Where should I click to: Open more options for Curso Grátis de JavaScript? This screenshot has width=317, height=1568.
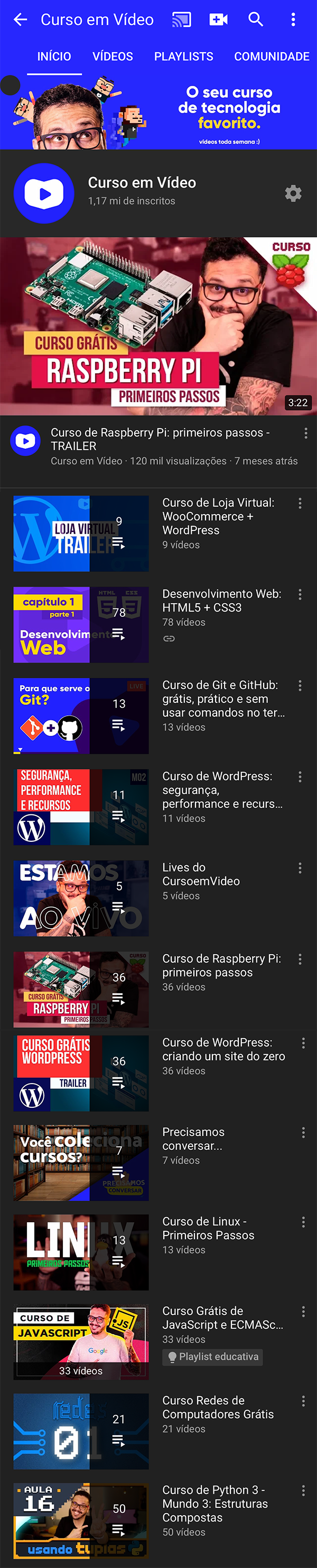pyautogui.click(x=303, y=1312)
